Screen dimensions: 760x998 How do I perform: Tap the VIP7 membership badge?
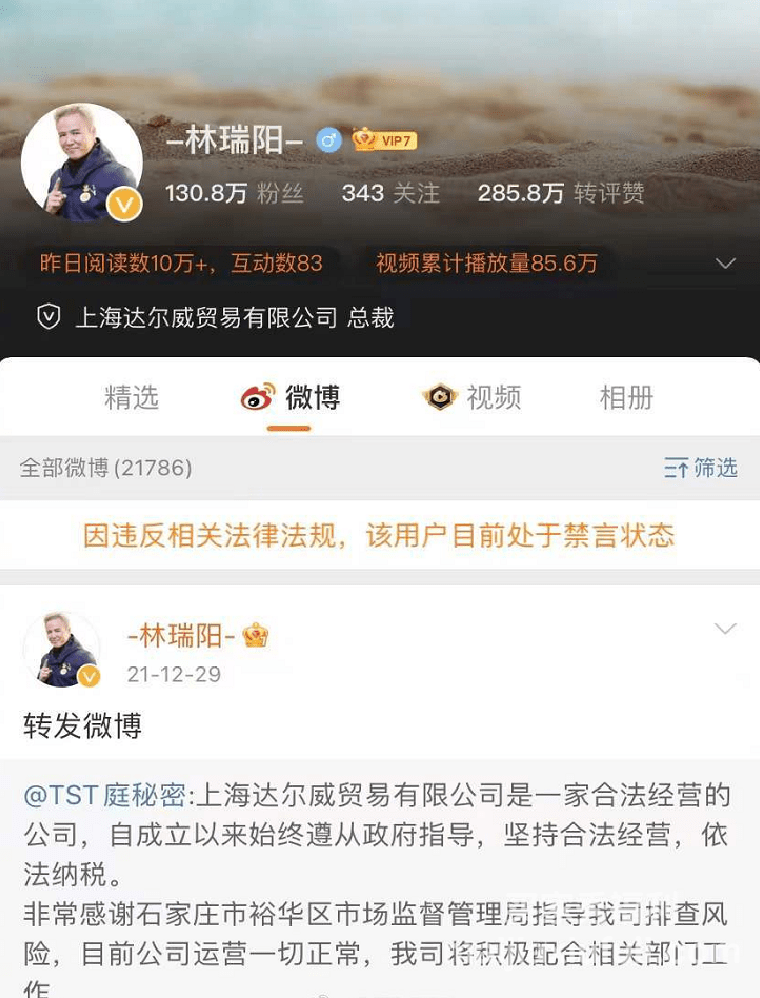385,141
